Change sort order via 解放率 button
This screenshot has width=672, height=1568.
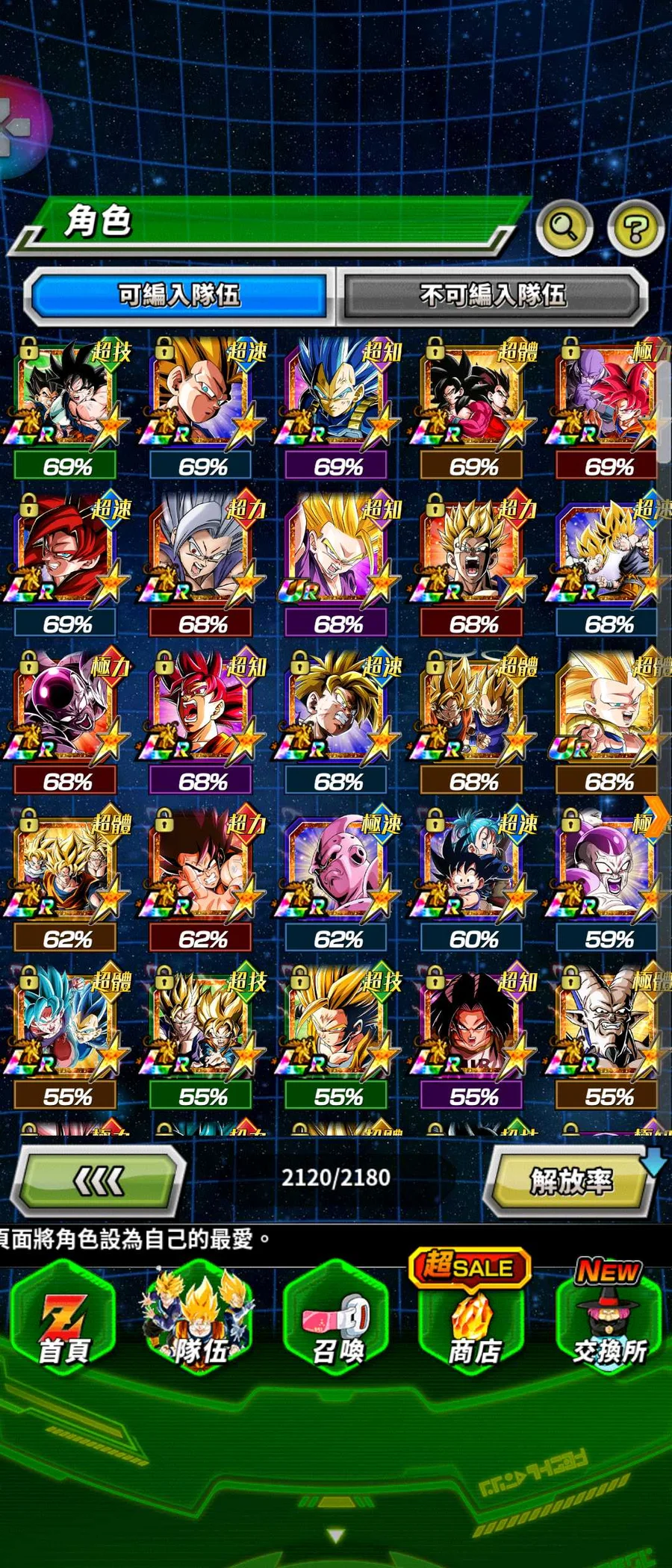tap(570, 1181)
